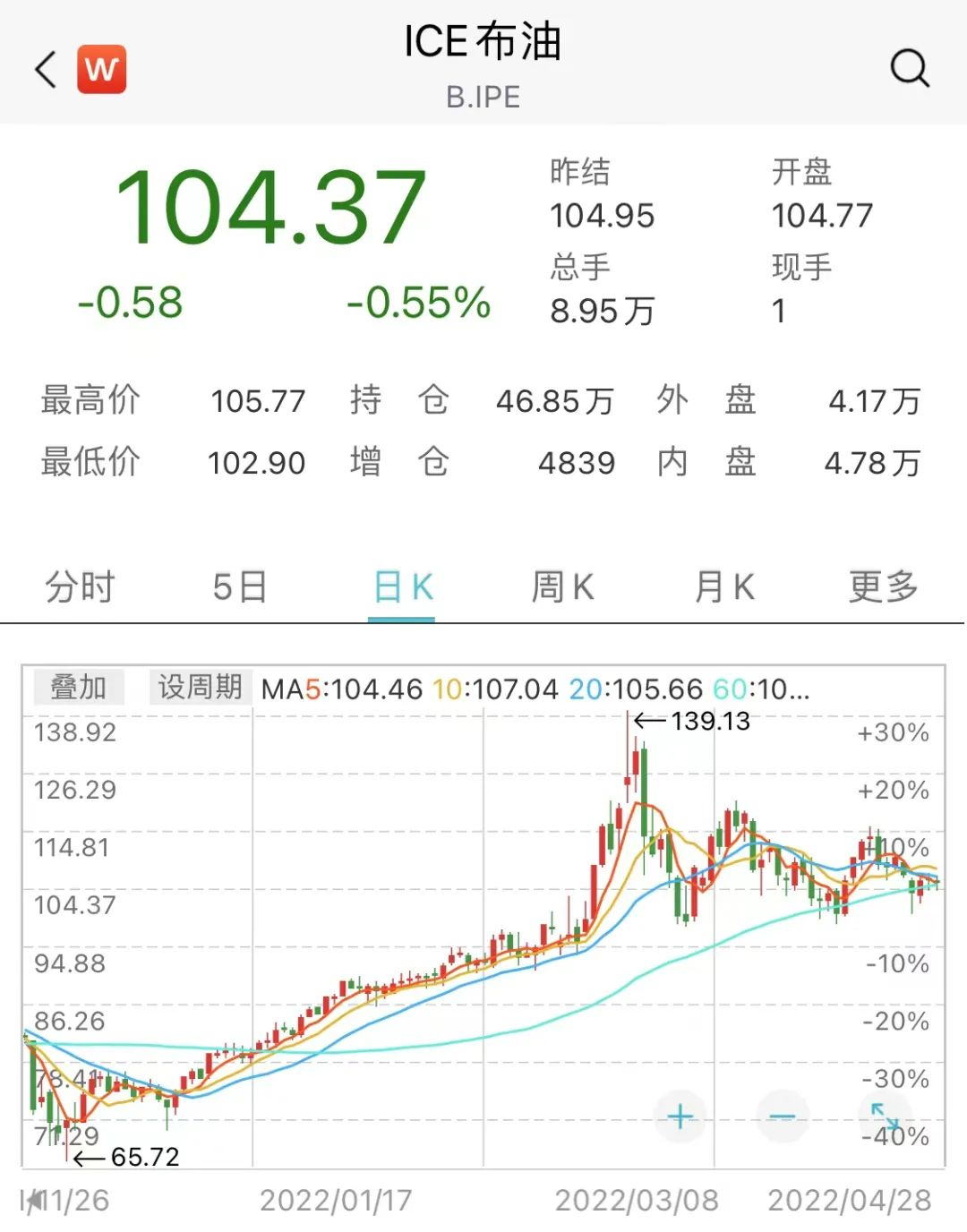Switch to the 分时 chart tab
The width and height of the screenshot is (967, 1232).
pyautogui.click(x=81, y=587)
